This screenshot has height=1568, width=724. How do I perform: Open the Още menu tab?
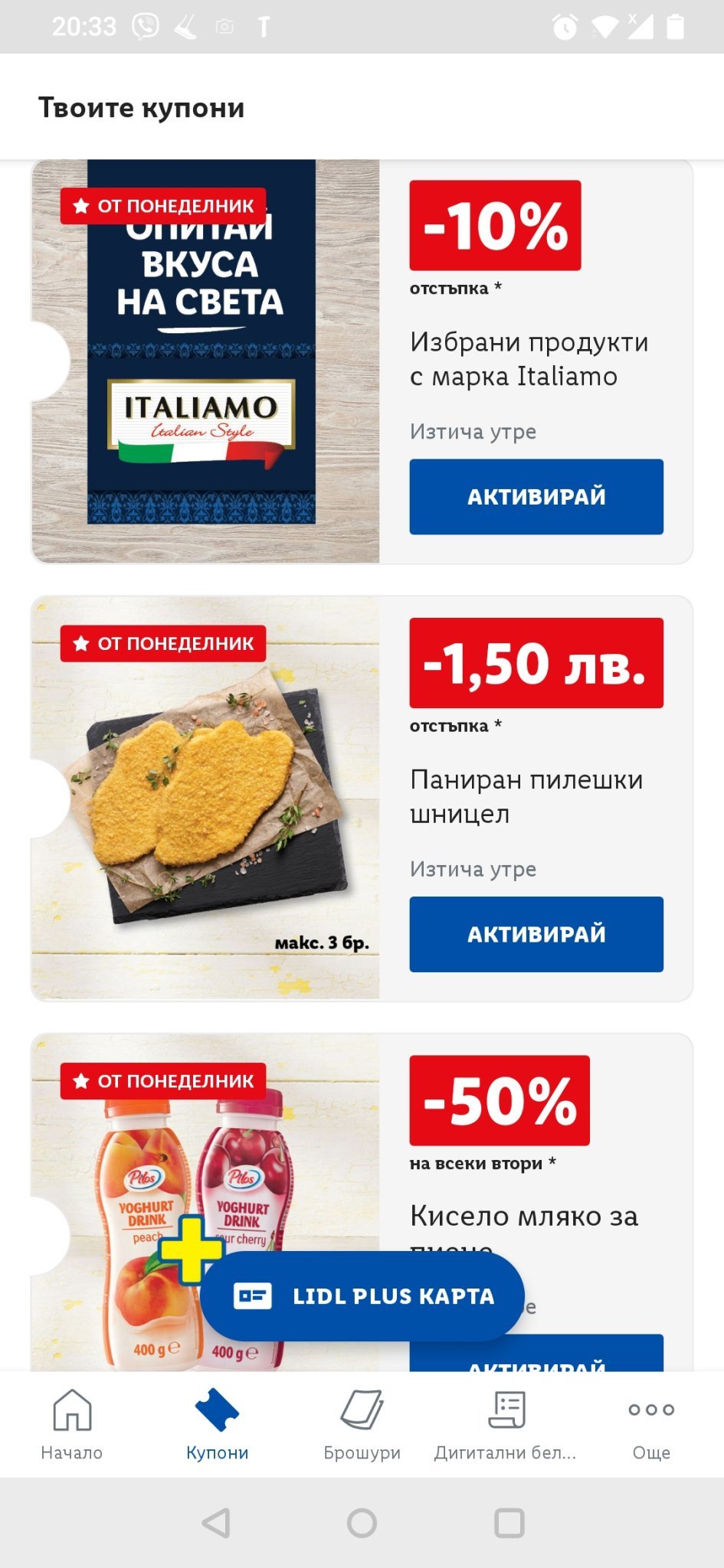(650, 1424)
